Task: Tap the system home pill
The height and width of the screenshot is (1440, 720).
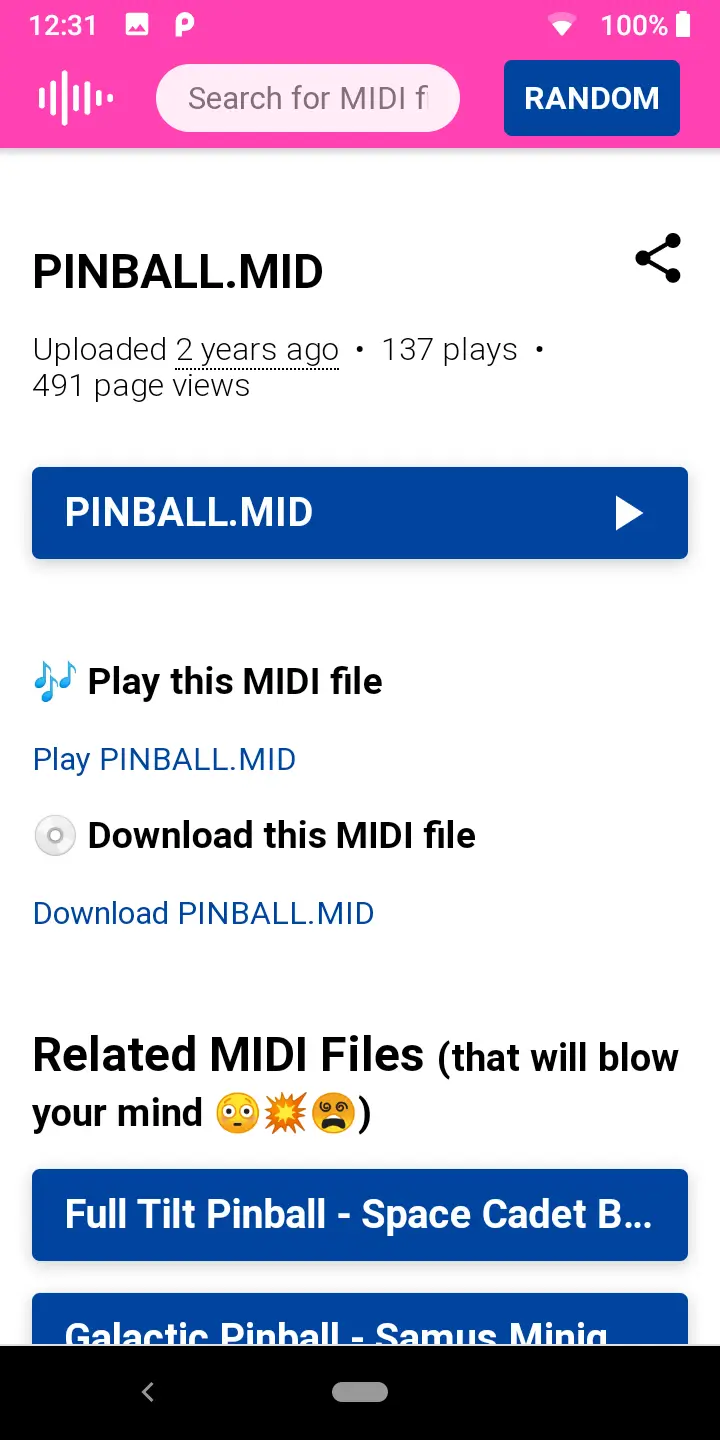Action: pyautogui.click(x=360, y=1392)
